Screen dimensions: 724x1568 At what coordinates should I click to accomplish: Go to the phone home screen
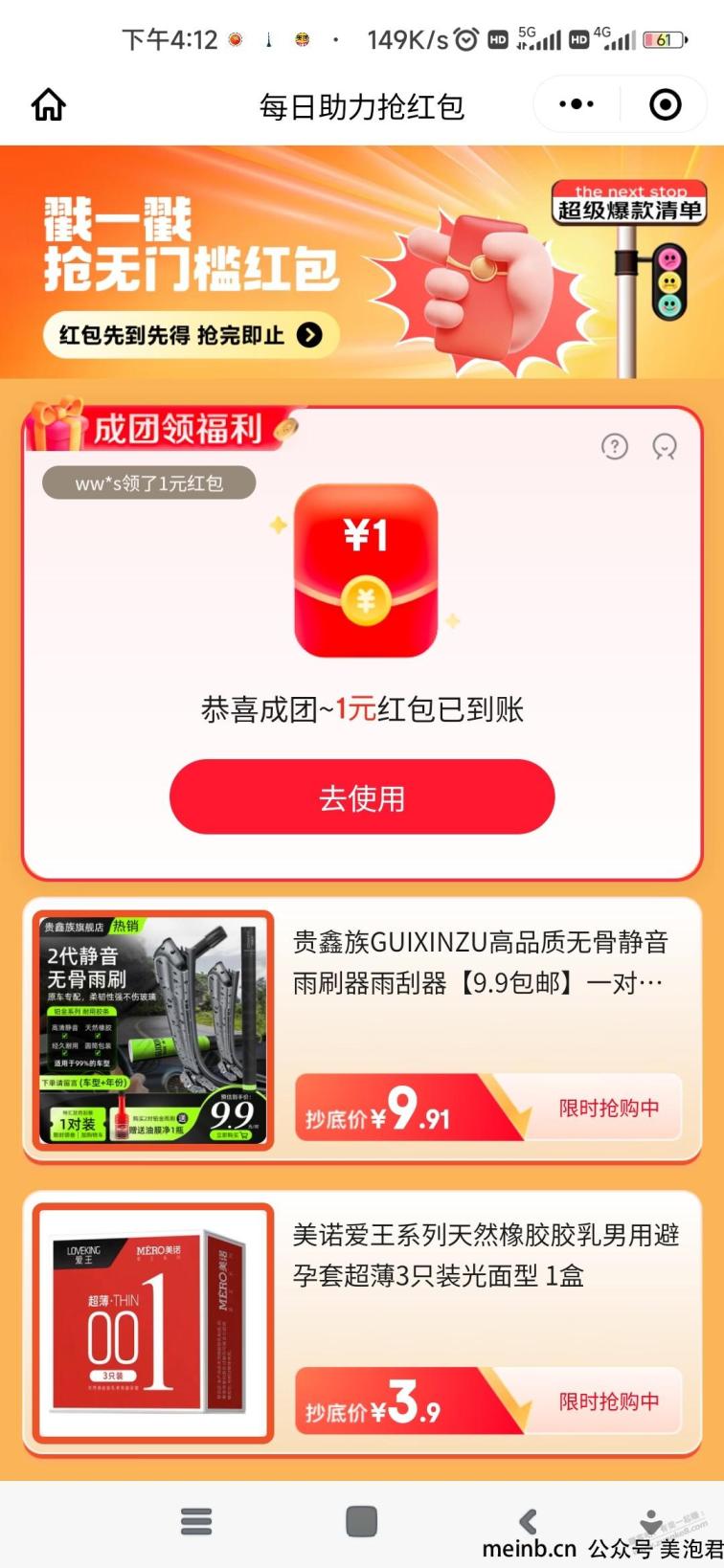[361, 1521]
